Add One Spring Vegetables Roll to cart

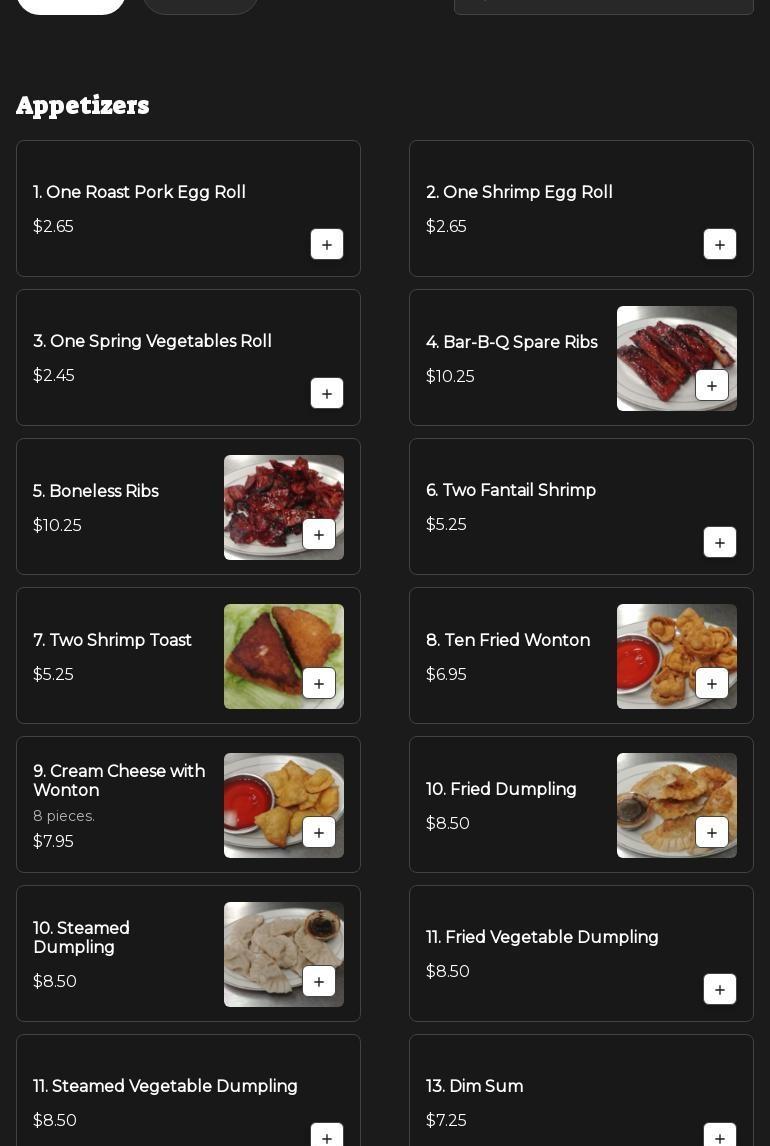click(x=327, y=394)
